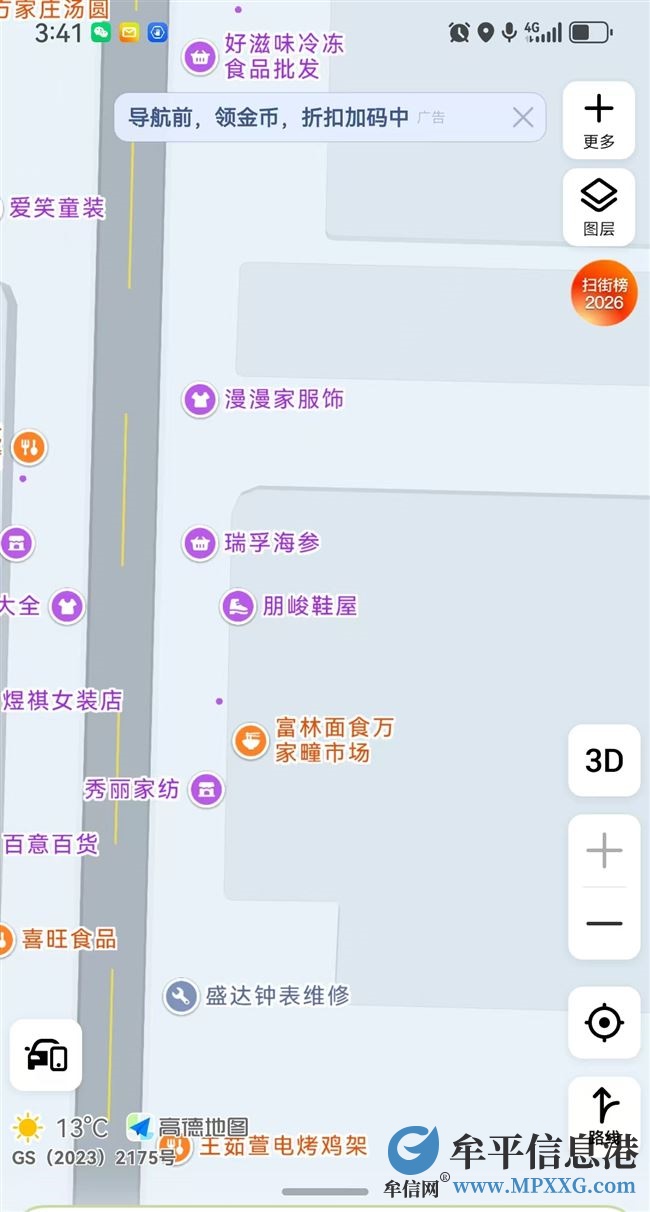
Task: Select the 瑞孚海参 shop marker
Action: (200, 543)
